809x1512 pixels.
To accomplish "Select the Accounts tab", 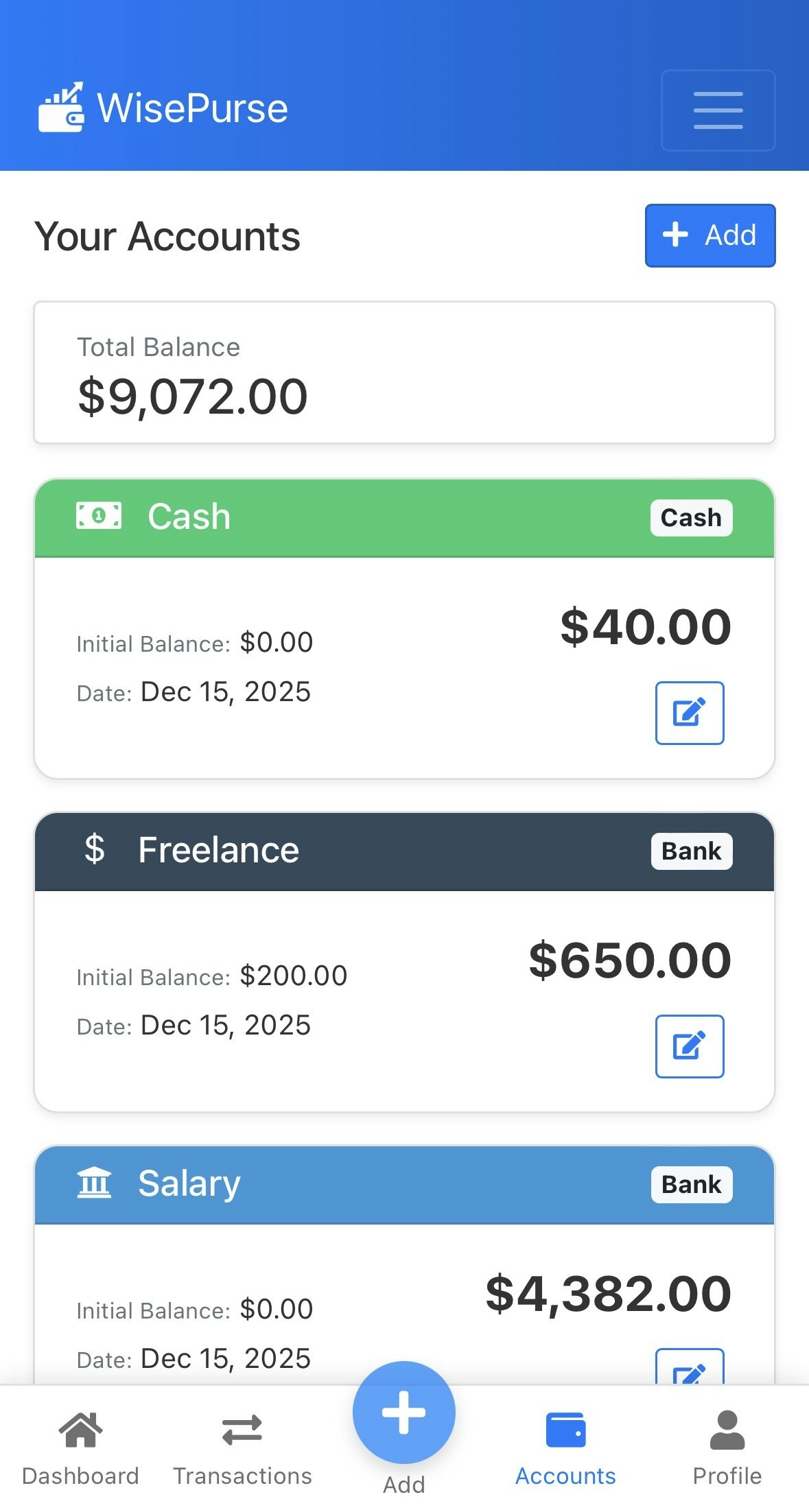I will coord(565,1448).
